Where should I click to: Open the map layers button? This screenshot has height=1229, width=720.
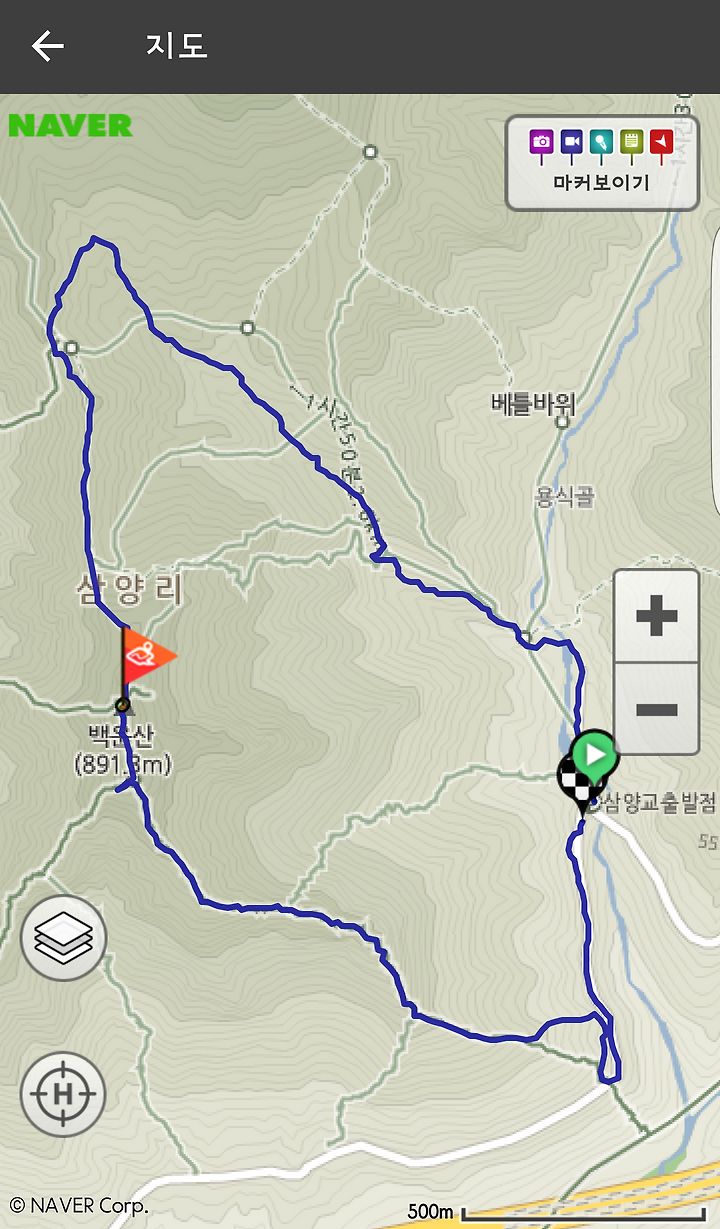pyautogui.click(x=63, y=938)
